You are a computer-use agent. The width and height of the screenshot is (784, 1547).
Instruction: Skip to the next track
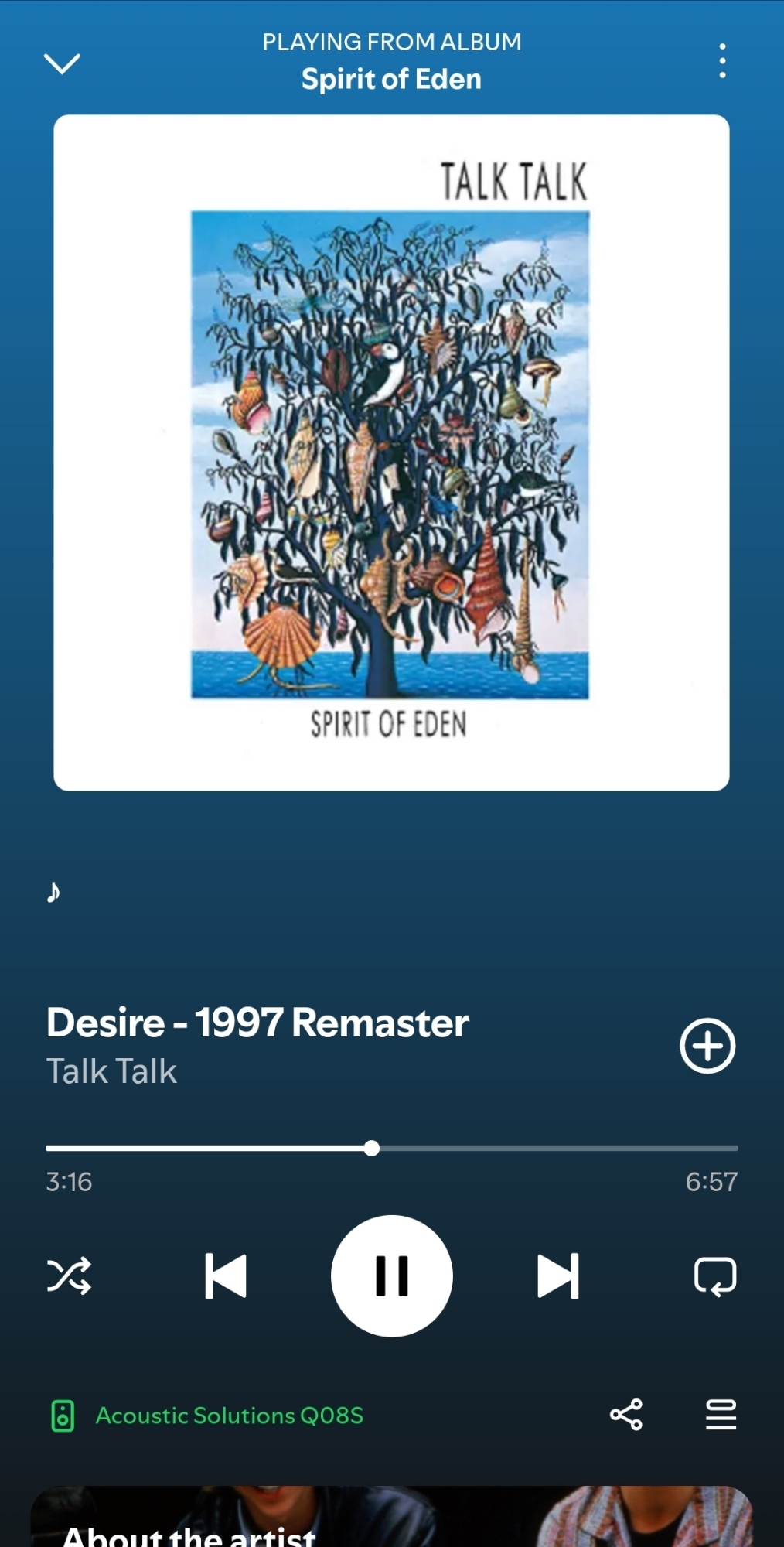point(557,1276)
